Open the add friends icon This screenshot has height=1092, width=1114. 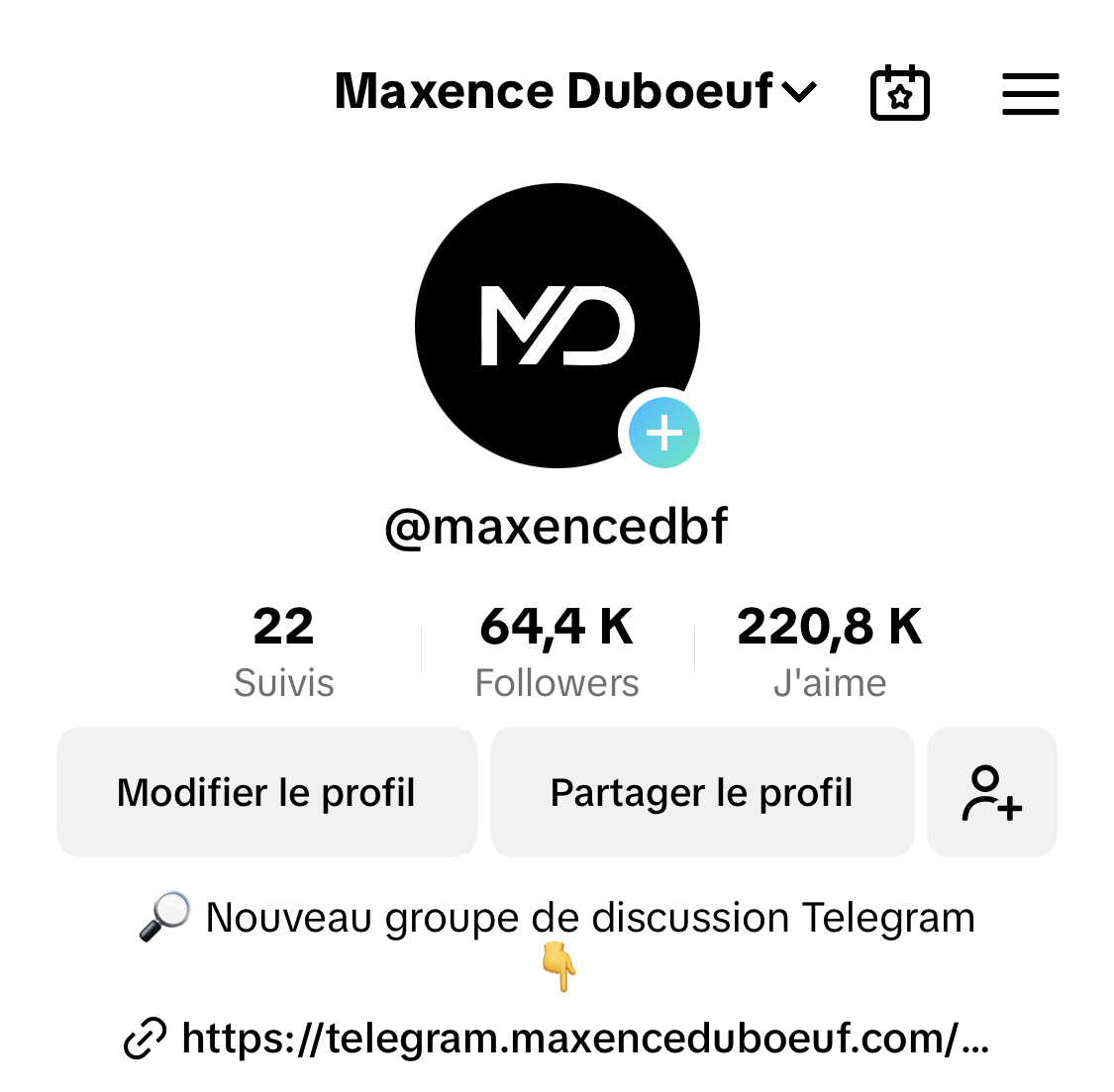coord(991,792)
